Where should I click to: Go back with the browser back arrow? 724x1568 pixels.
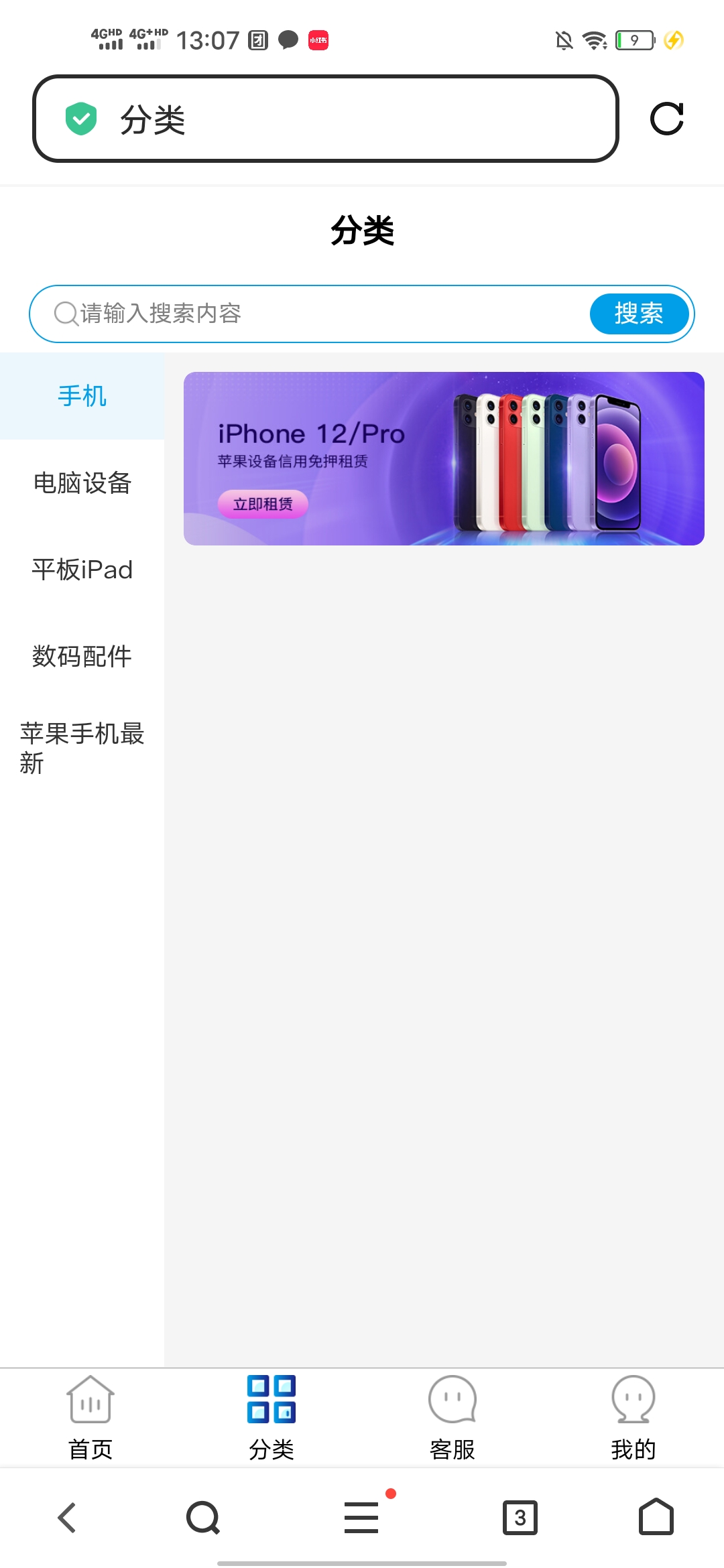(x=67, y=1518)
